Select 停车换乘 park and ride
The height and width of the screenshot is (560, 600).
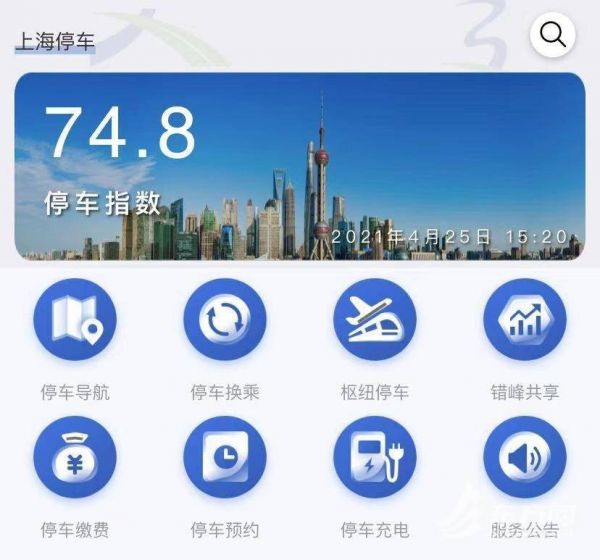tap(225, 321)
